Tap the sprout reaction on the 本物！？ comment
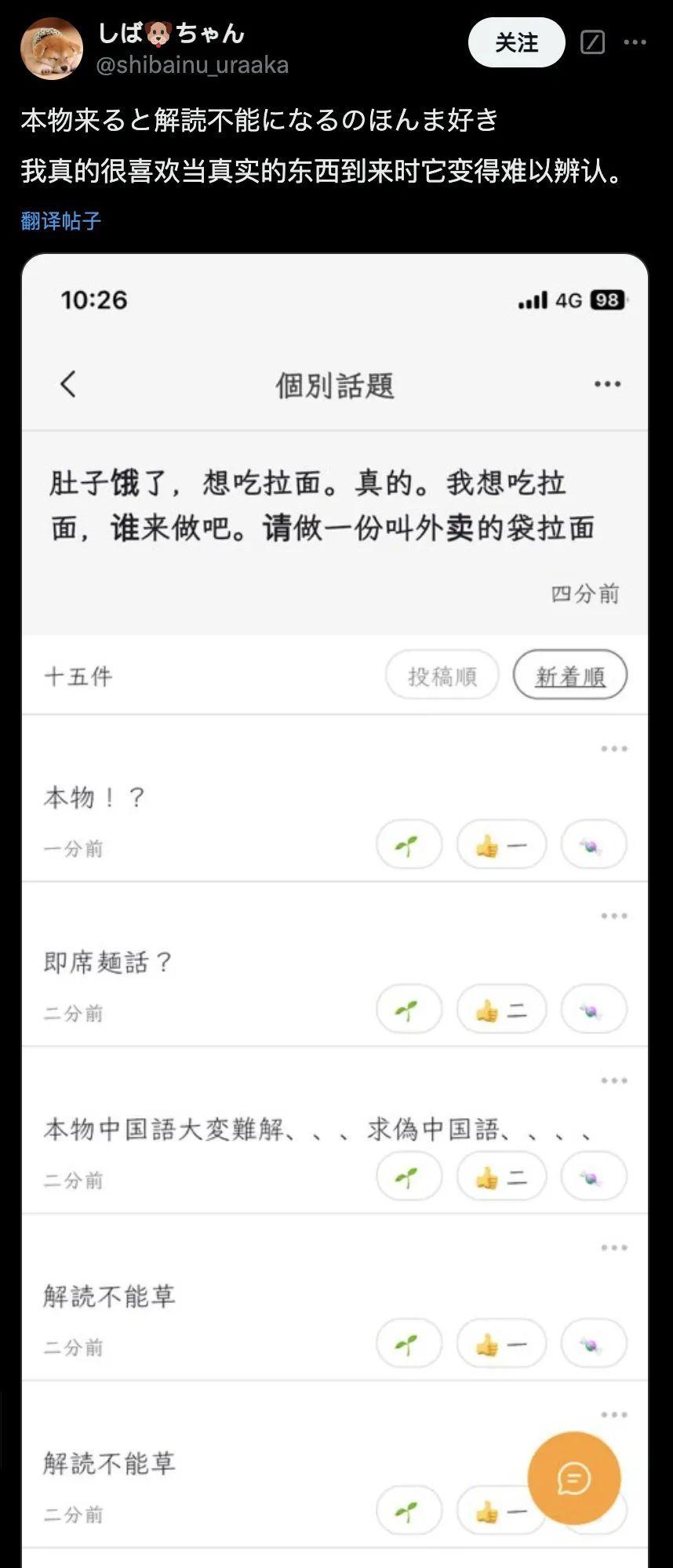The height and width of the screenshot is (1568, 673). (408, 844)
